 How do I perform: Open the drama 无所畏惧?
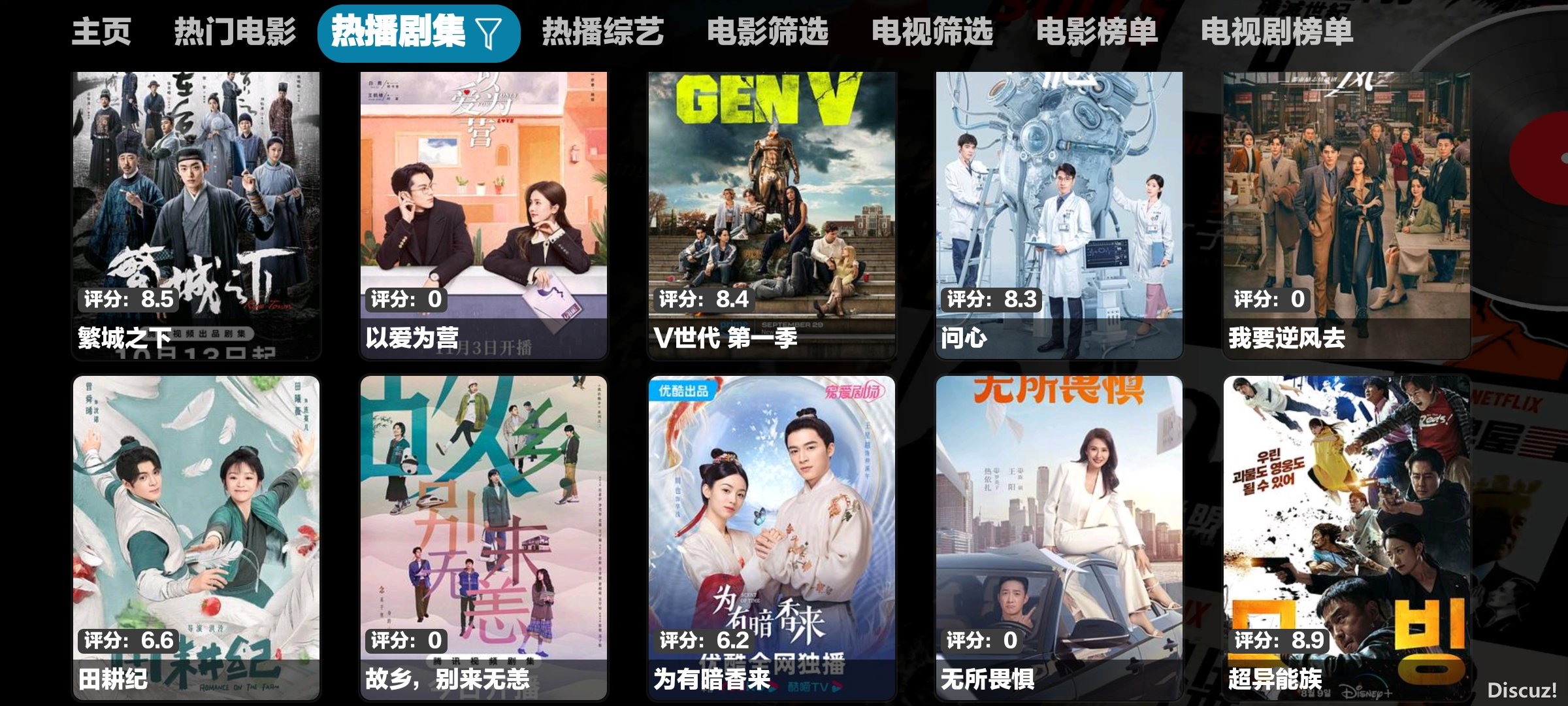point(1059,537)
